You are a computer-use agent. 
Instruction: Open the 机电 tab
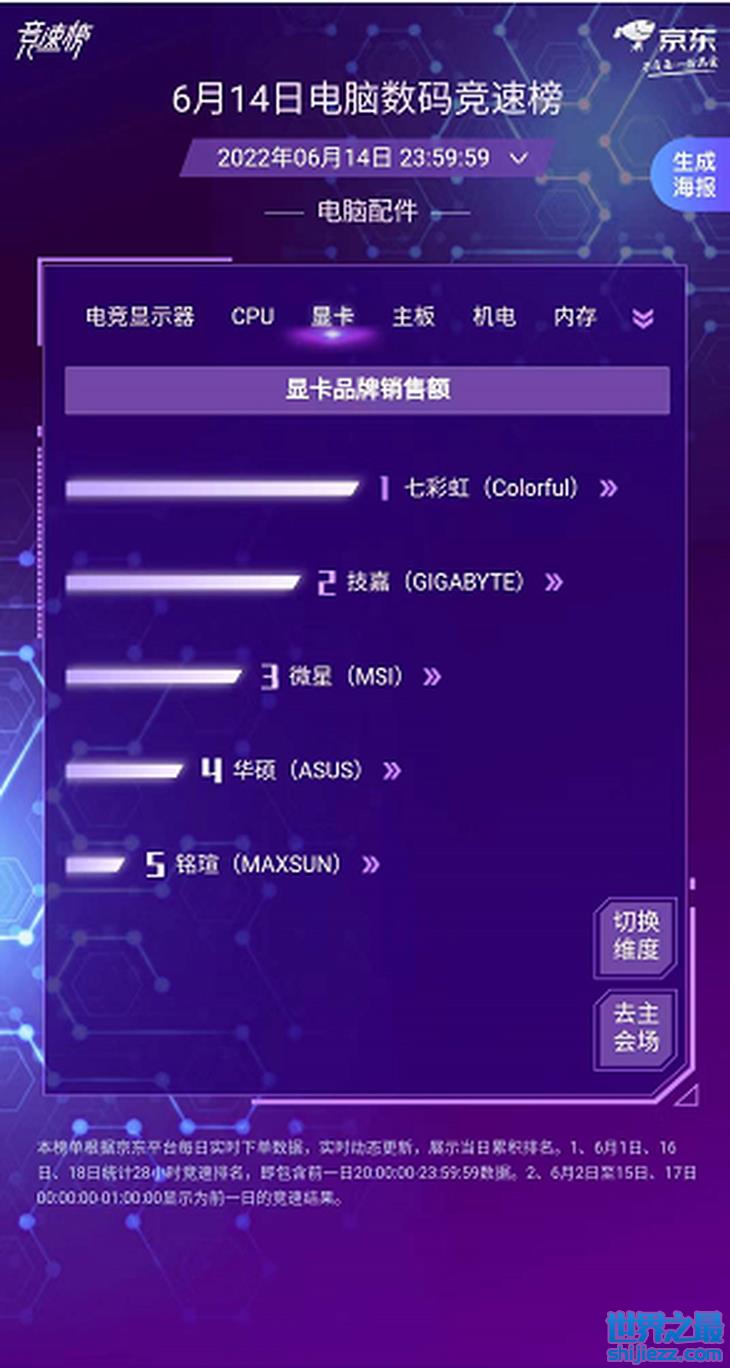(x=494, y=317)
